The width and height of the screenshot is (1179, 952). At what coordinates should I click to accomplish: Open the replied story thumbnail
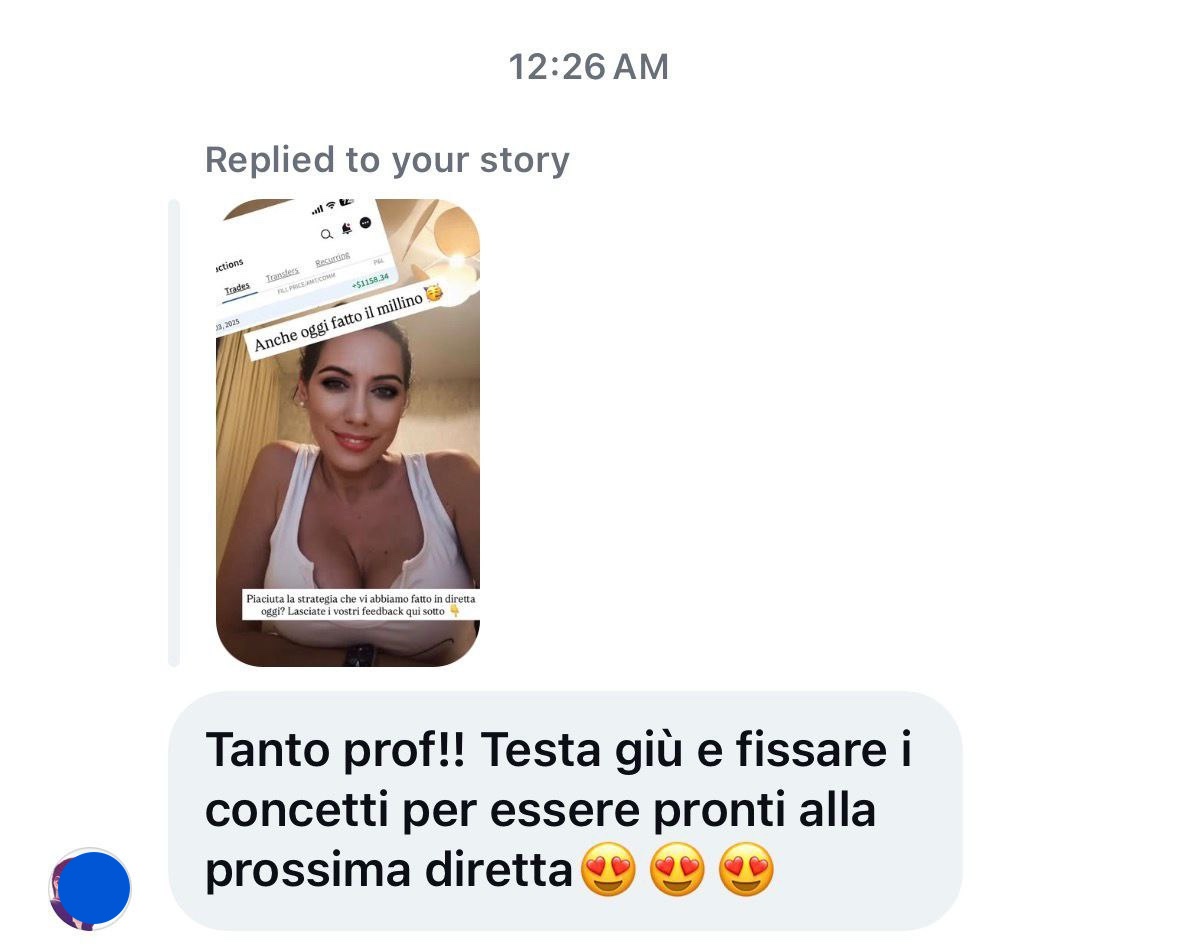[x=347, y=432]
